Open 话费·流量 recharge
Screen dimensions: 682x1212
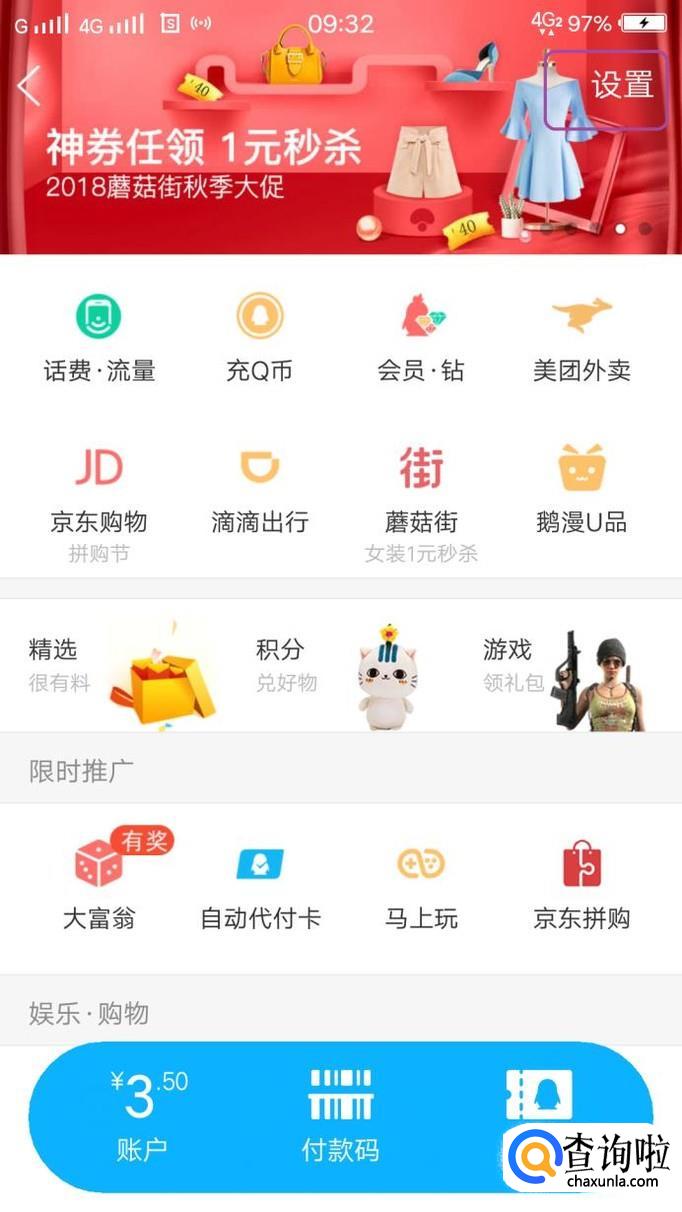click(99, 338)
